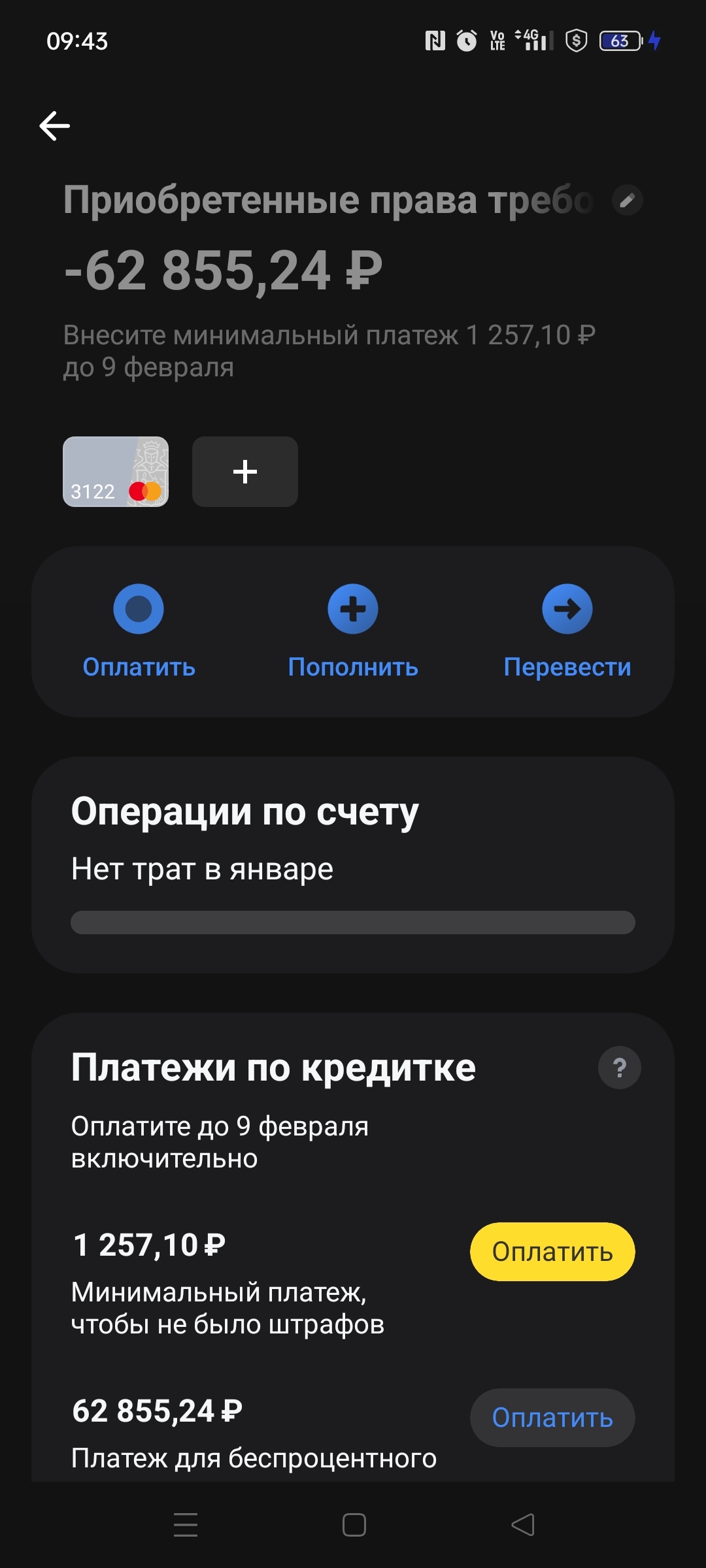Add a new card with plus tile
The image size is (706, 1568).
pos(245,472)
